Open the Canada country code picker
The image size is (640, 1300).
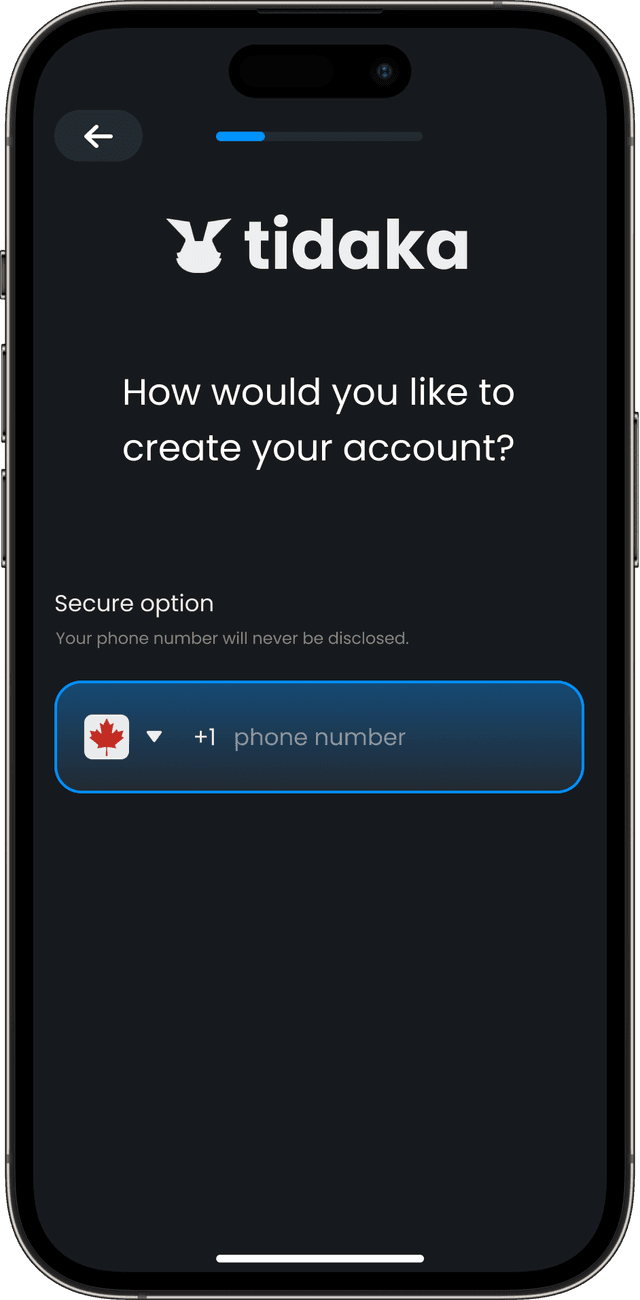(123, 737)
